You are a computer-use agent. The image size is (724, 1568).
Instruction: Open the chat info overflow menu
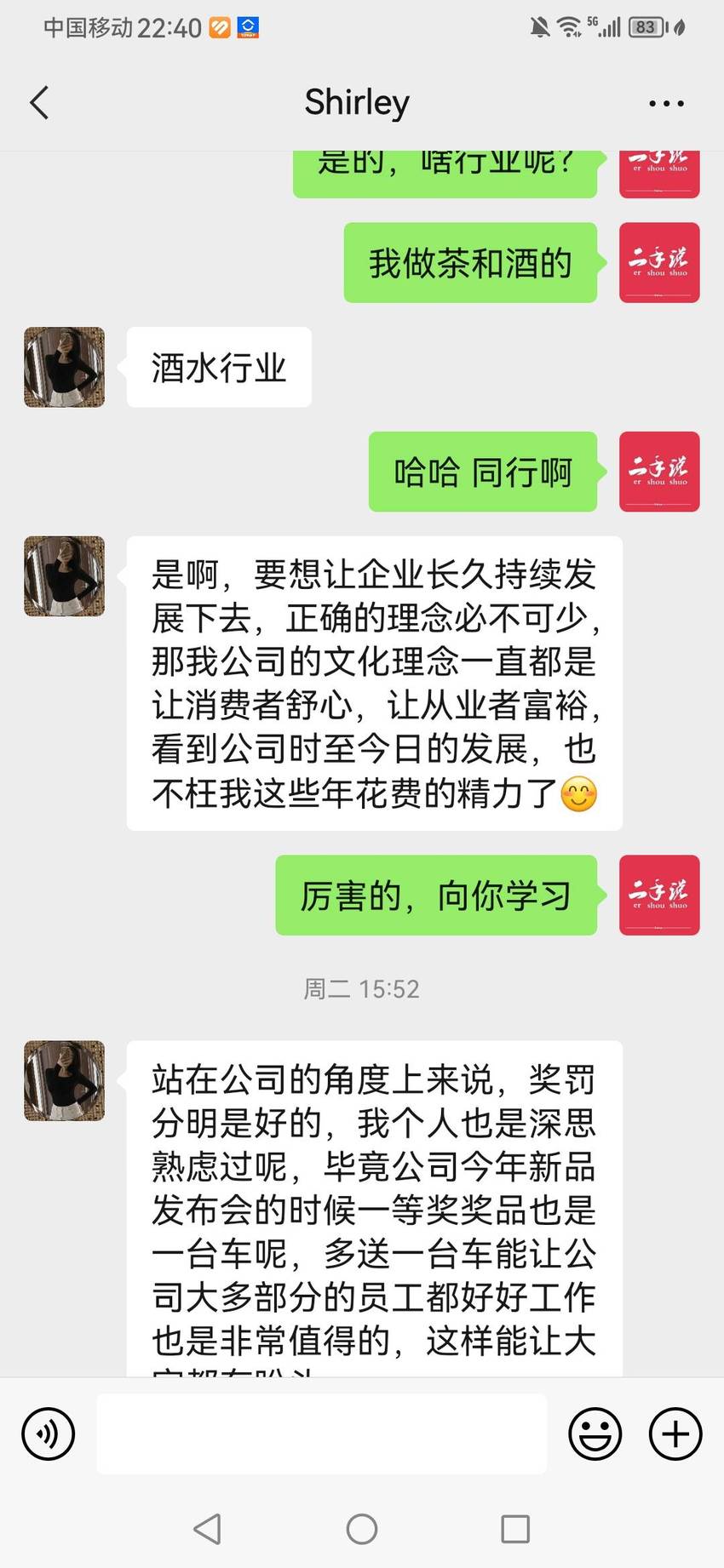point(666,104)
